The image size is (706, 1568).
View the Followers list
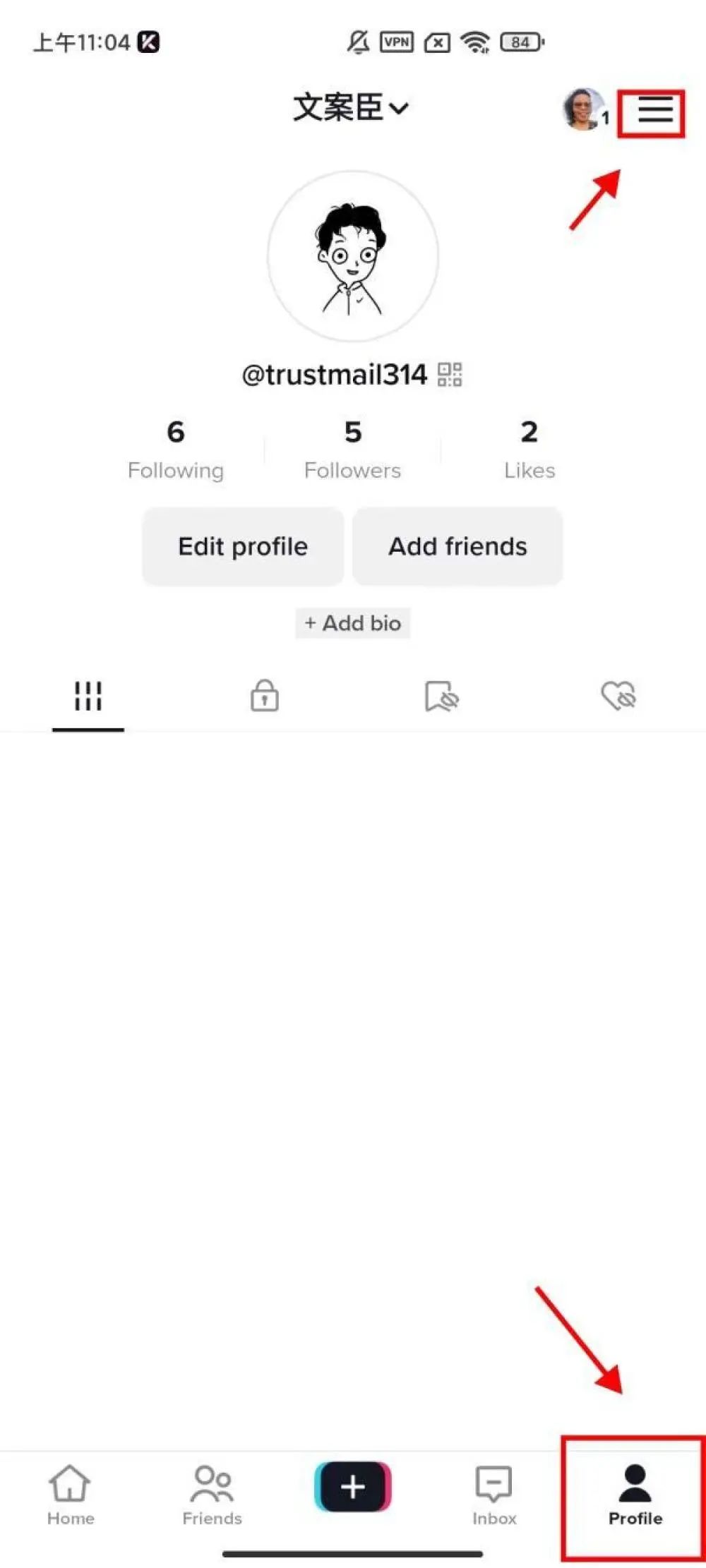tap(352, 450)
